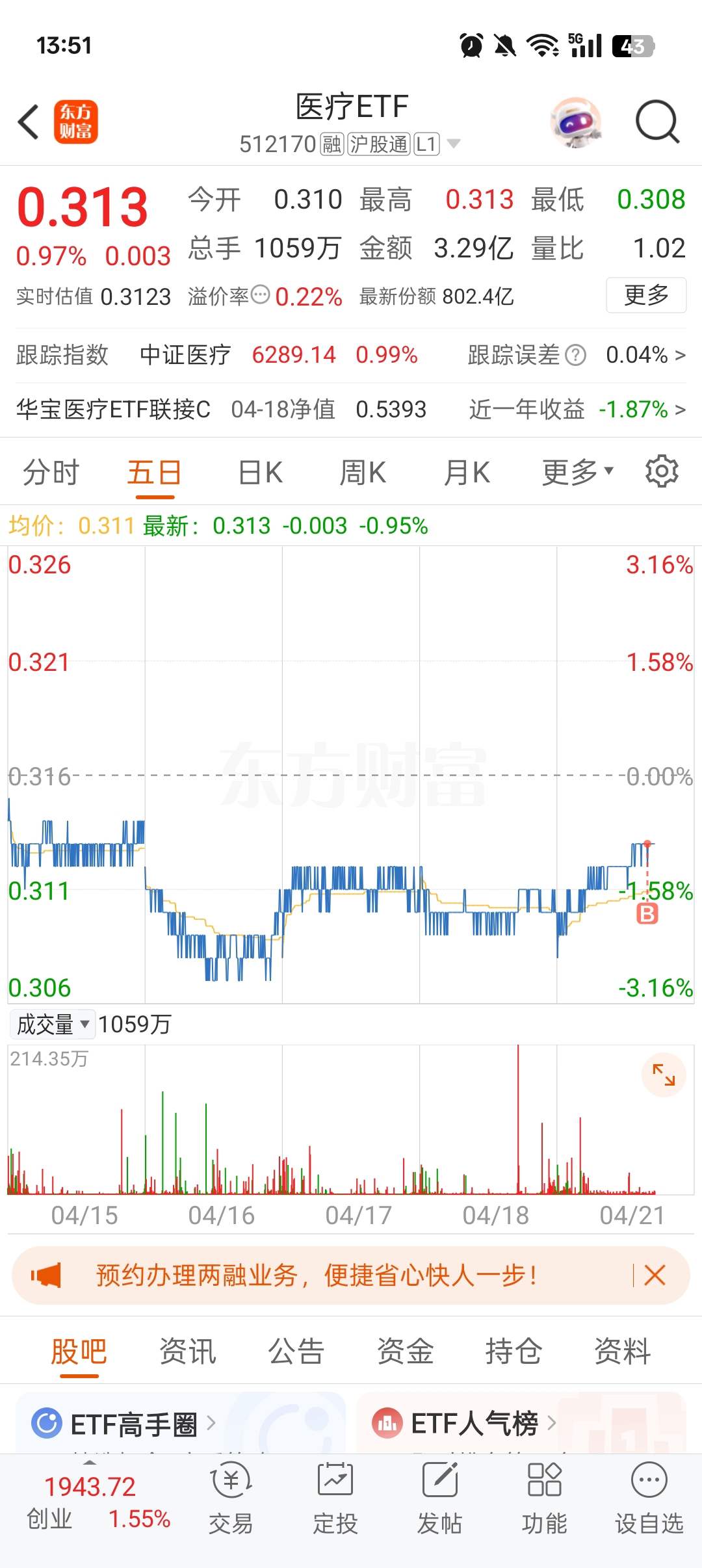Open the search magnifier icon
Image resolution: width=702 pixels, height=1568 pixels.
[x=656, y=122]
